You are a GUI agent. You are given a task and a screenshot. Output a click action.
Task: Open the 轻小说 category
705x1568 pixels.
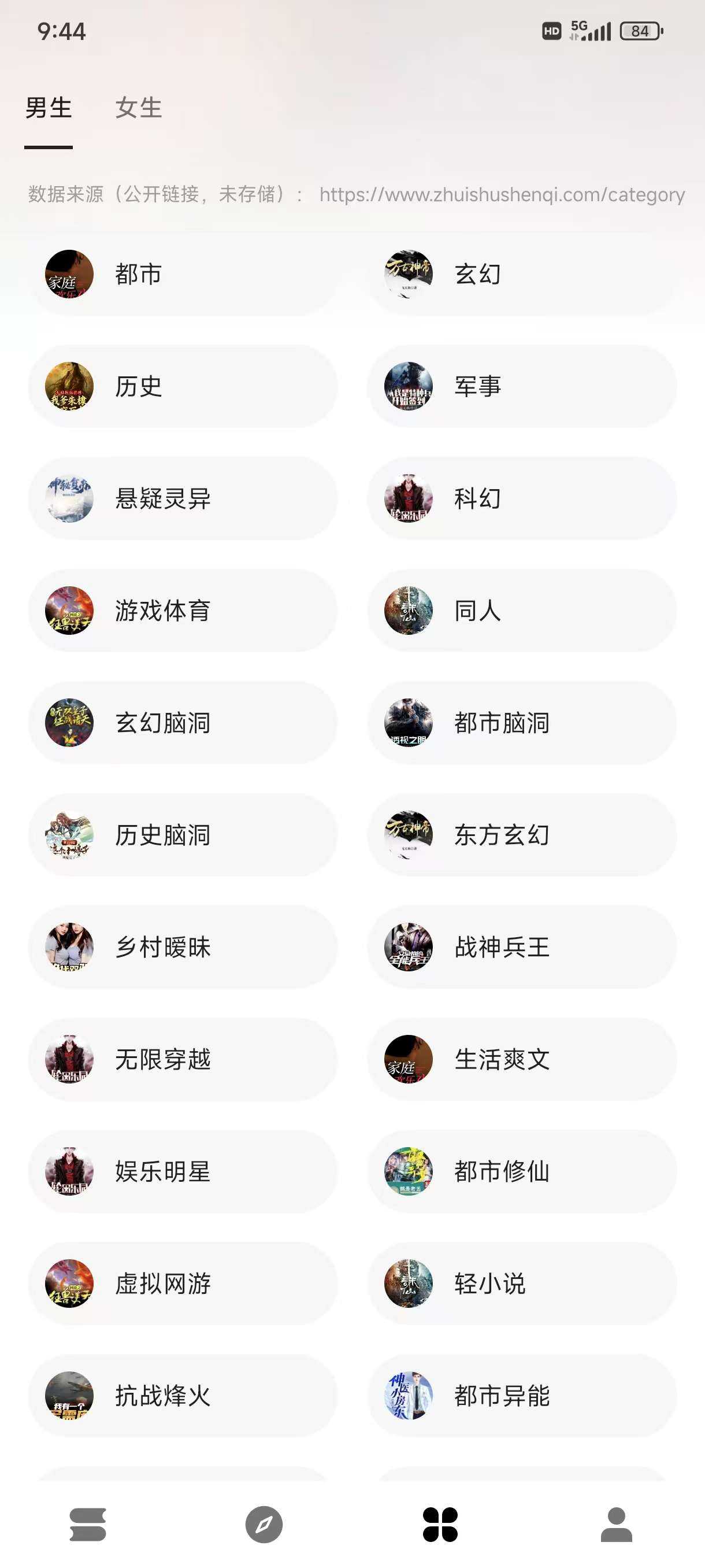521,1283
